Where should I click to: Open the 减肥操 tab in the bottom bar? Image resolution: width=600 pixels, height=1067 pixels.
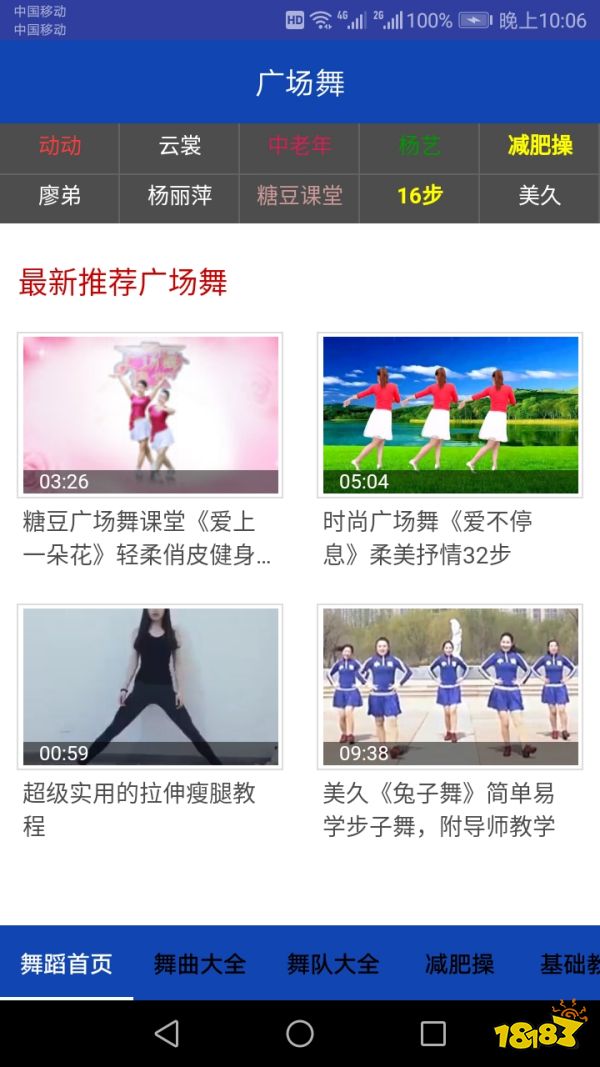[459, 964]
